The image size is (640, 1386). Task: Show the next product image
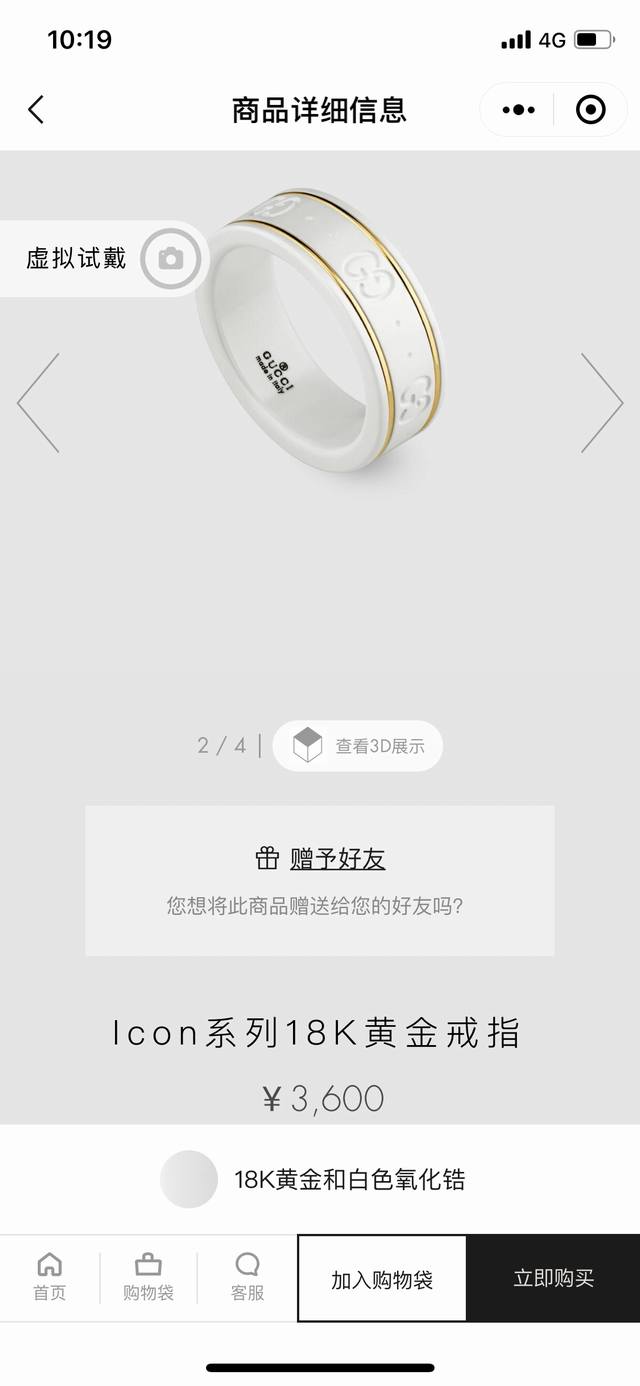tap(602, 403)
